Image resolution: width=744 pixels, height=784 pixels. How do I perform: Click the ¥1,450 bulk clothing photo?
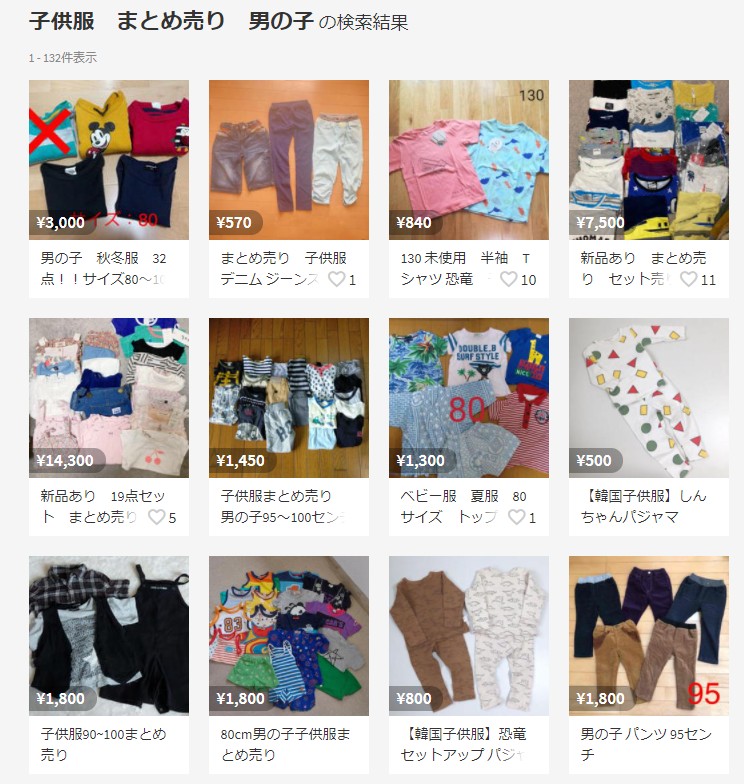pyautogui.click(x=288, y=390)
